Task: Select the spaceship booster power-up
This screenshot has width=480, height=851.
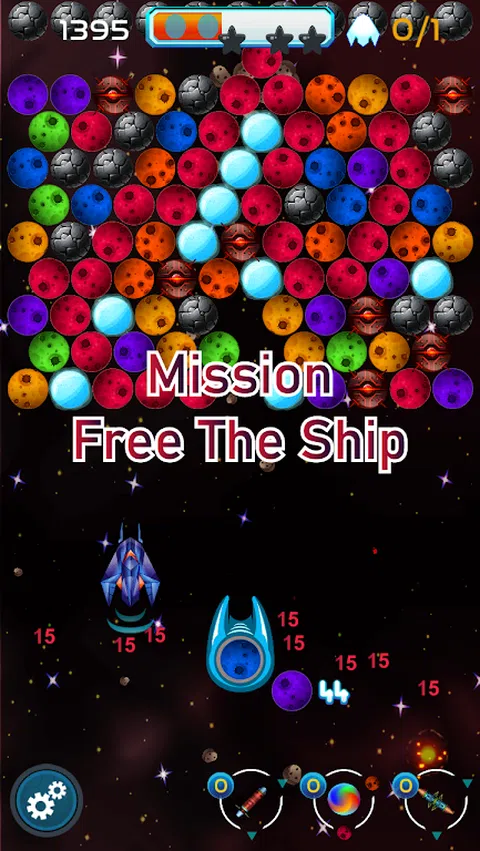Action: (435, 803)
